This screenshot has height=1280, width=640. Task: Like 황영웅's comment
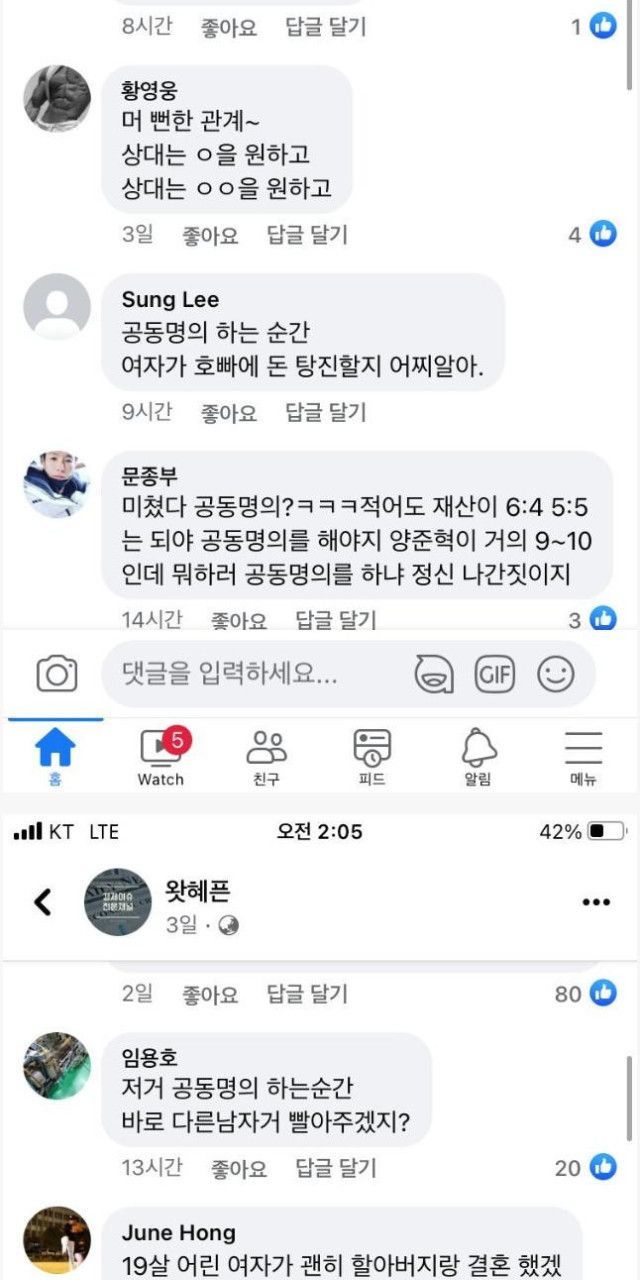tap(210, 236)
